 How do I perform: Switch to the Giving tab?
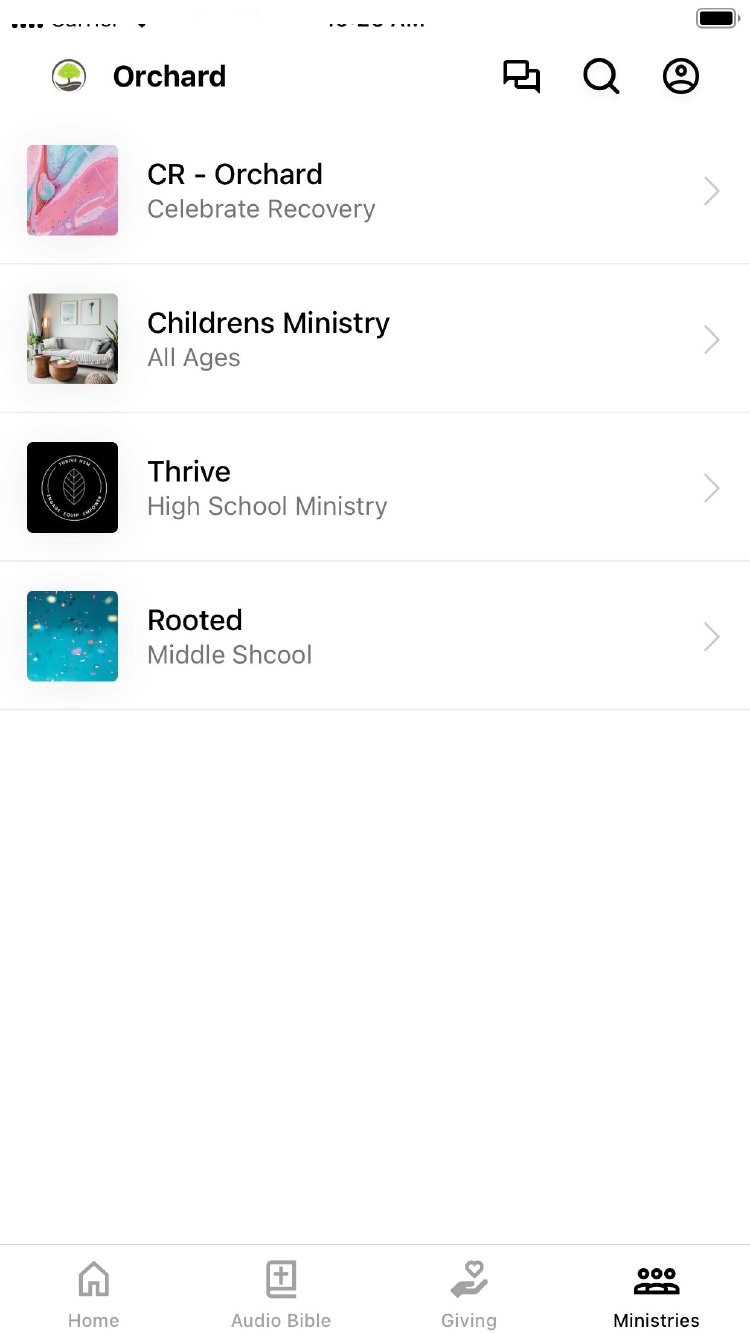tap(468, 1293)
